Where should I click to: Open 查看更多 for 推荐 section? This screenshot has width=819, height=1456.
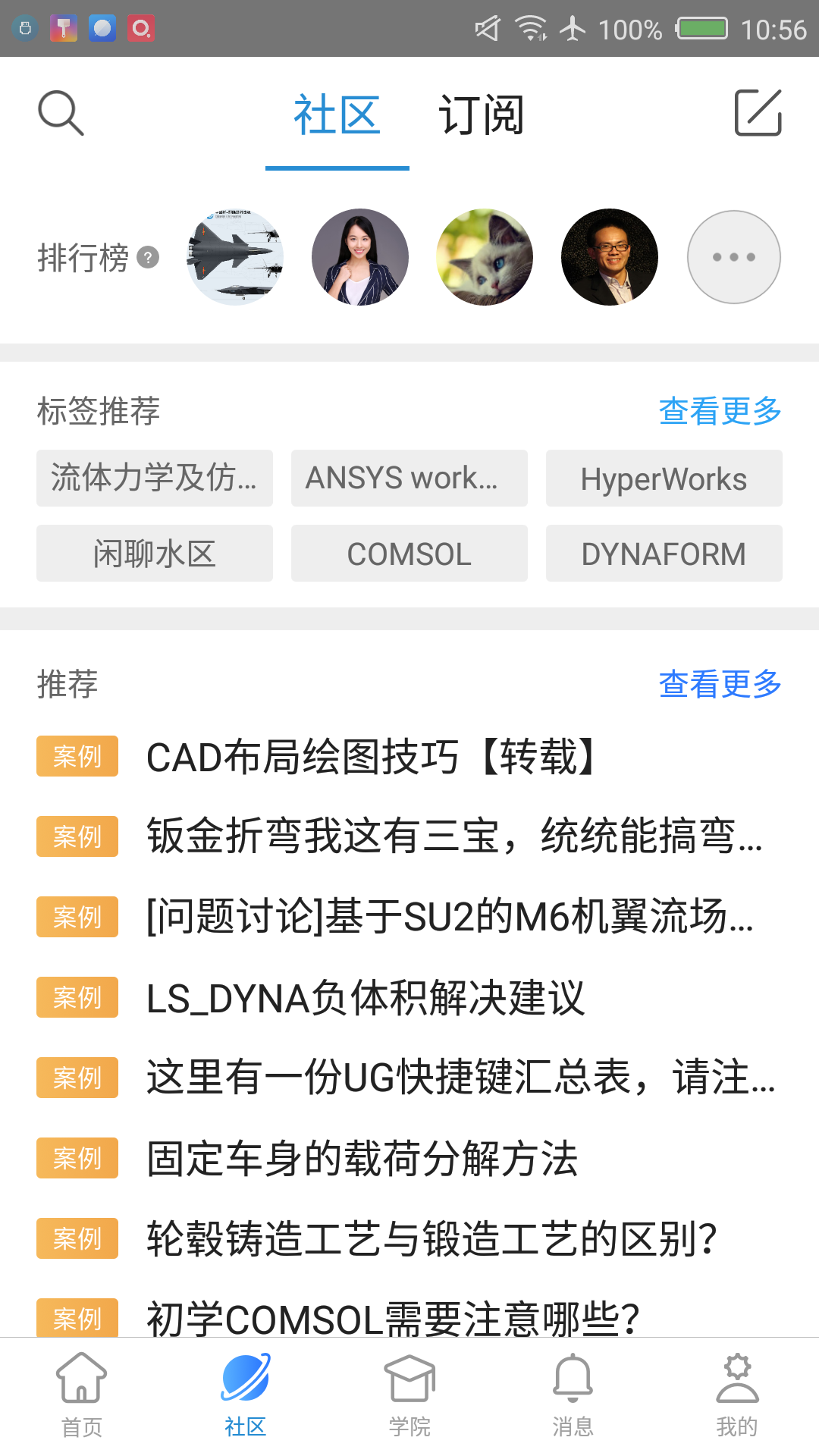(x=719, y=684)
